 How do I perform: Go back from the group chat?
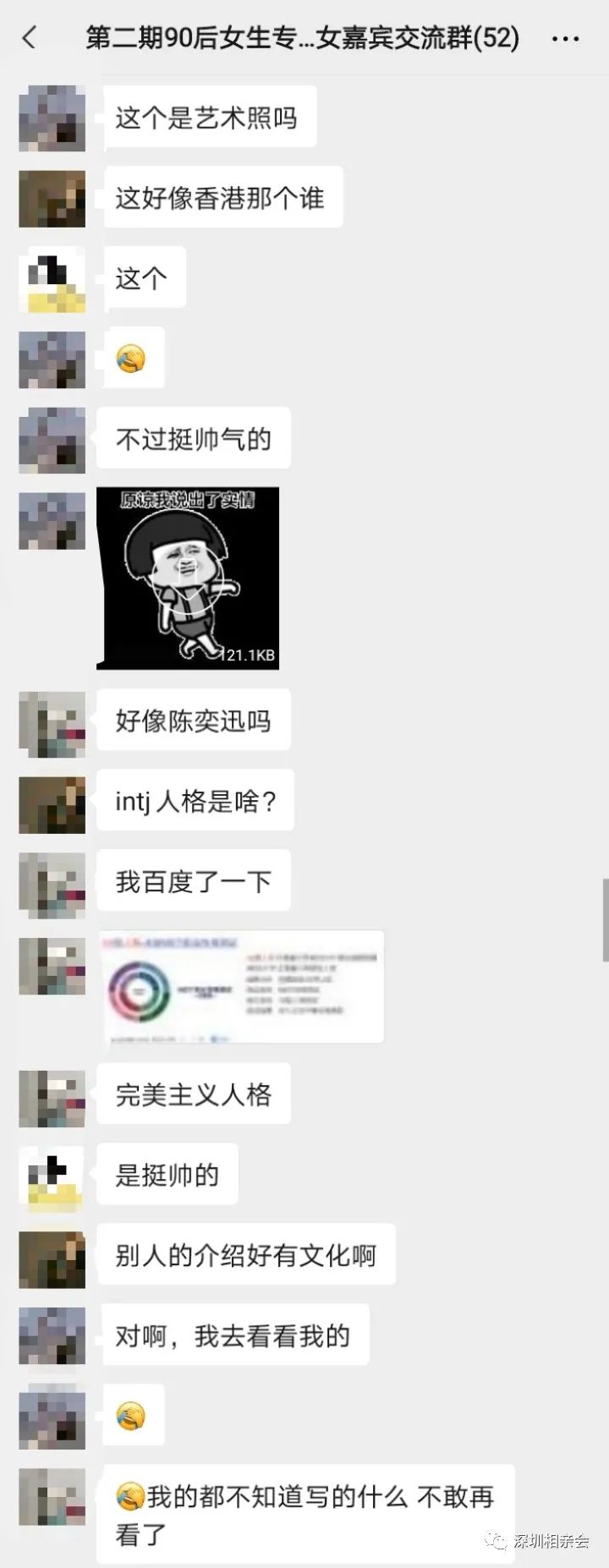pyautogui.click(x=30, y=37)
